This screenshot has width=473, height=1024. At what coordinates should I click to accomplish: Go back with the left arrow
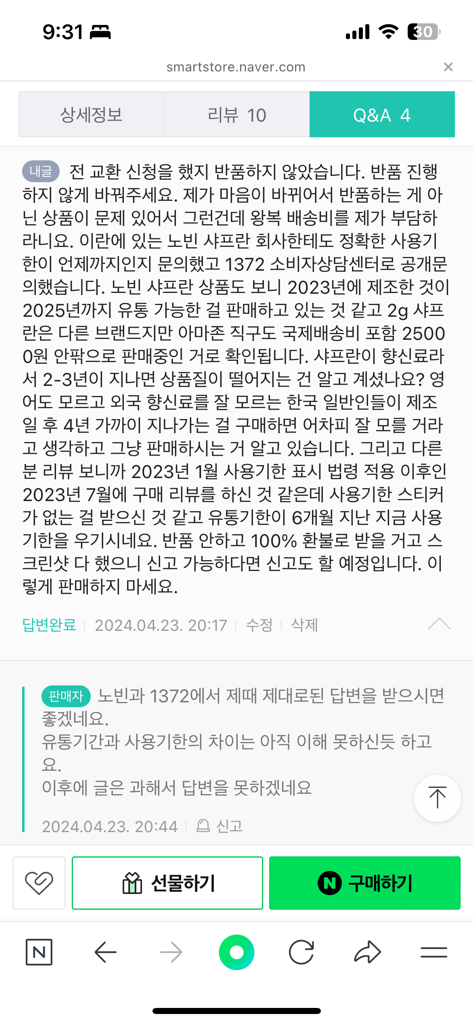tap(105, 952)
